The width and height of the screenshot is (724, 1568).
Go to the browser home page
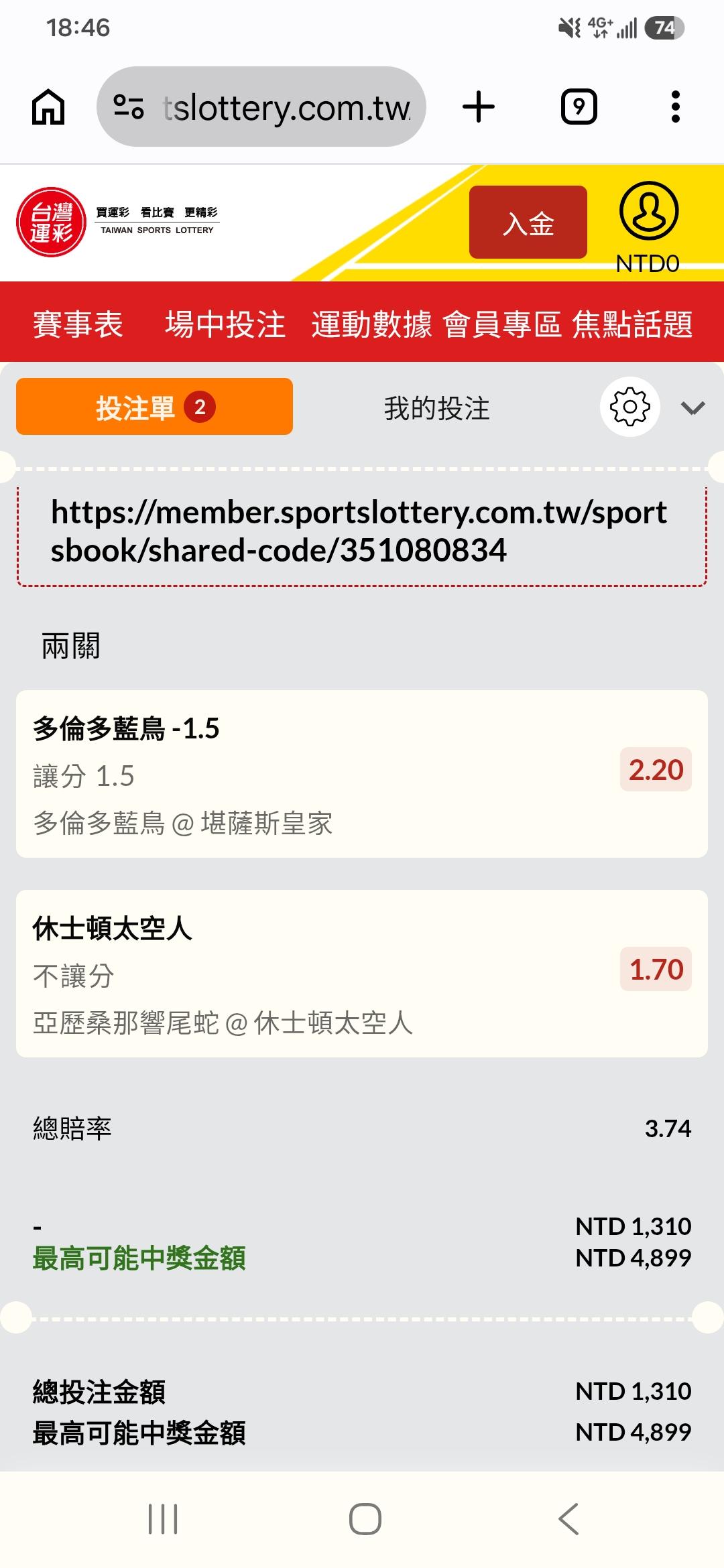click(48, 107)
